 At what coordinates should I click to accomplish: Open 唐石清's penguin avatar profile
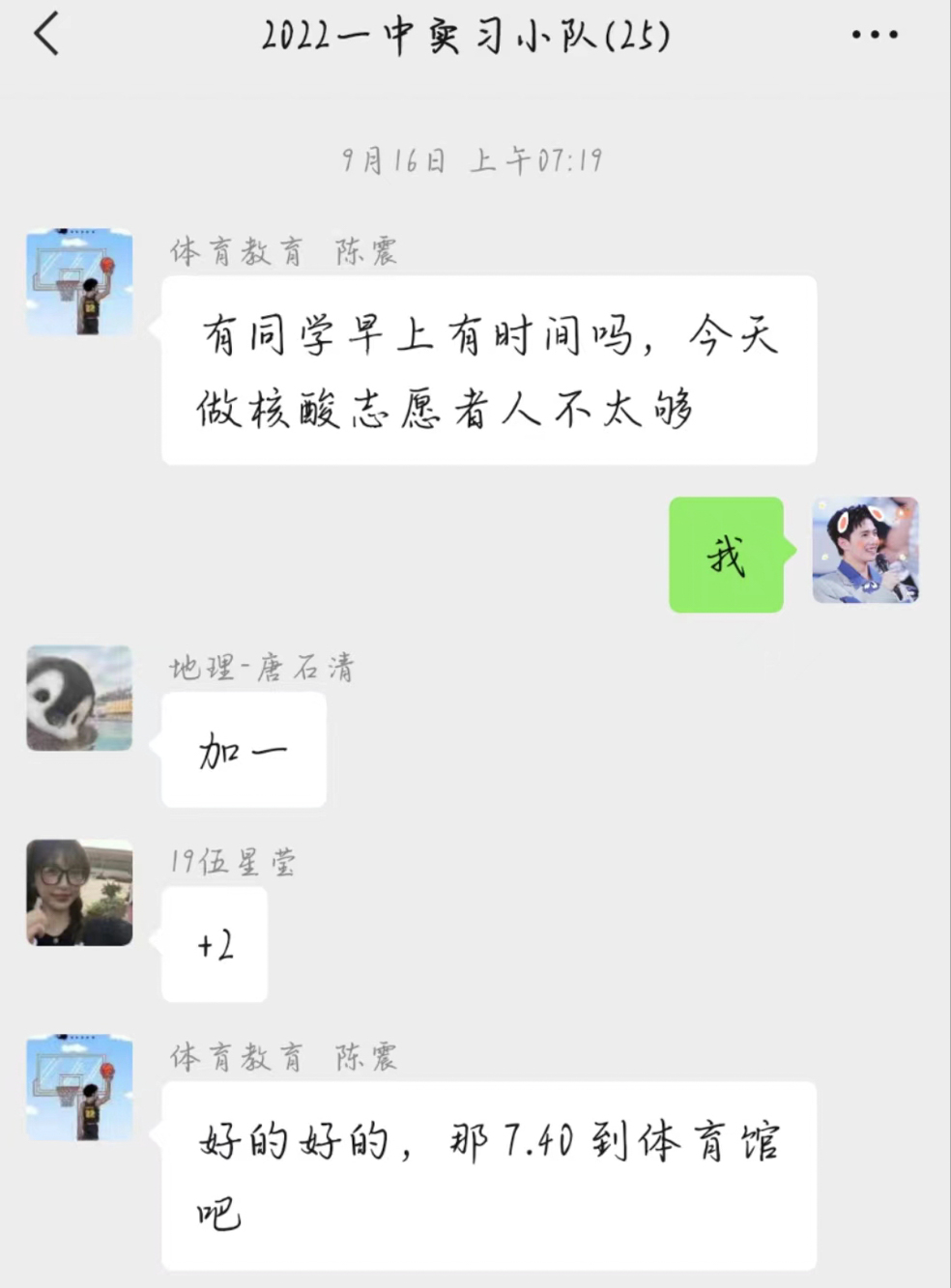coord(79,698)
